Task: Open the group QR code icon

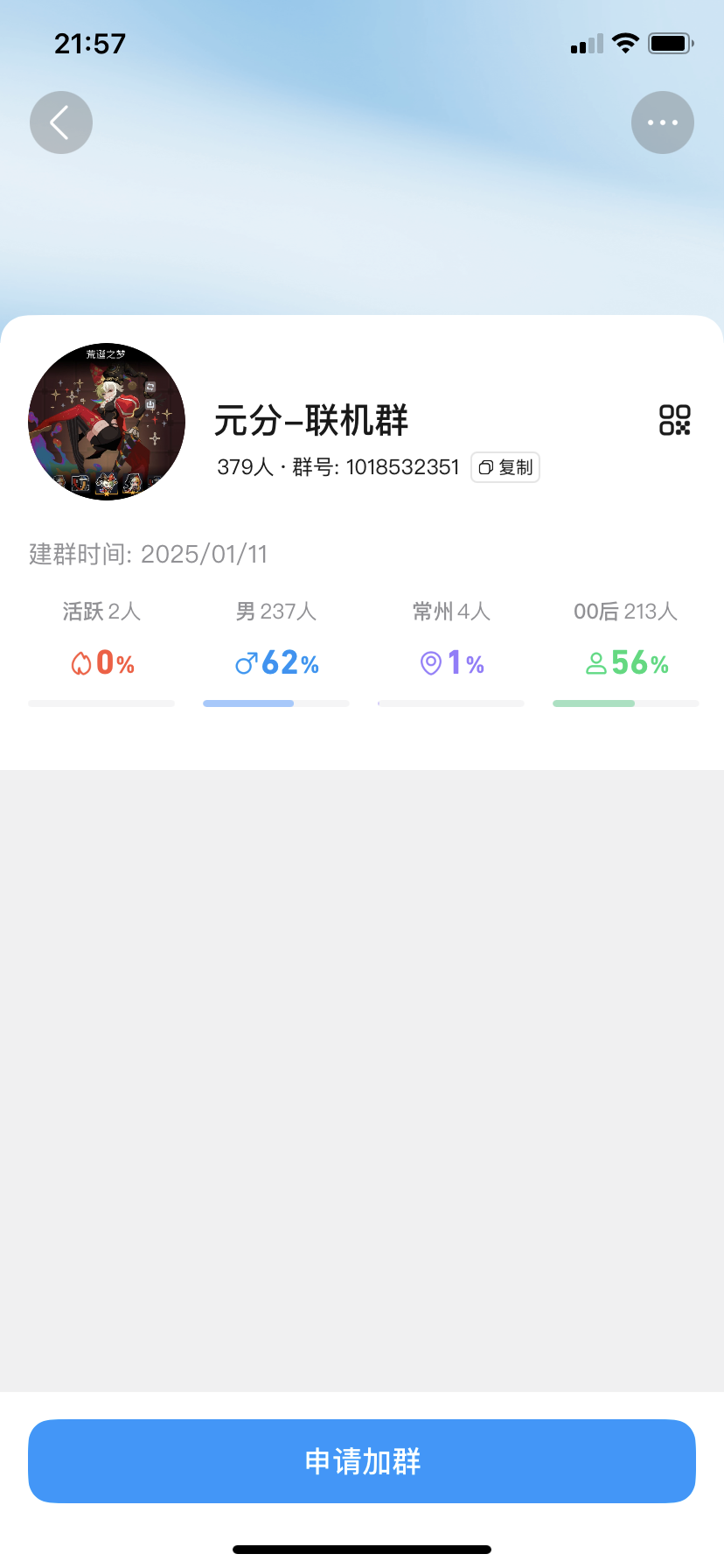Action: pos(674,421)
